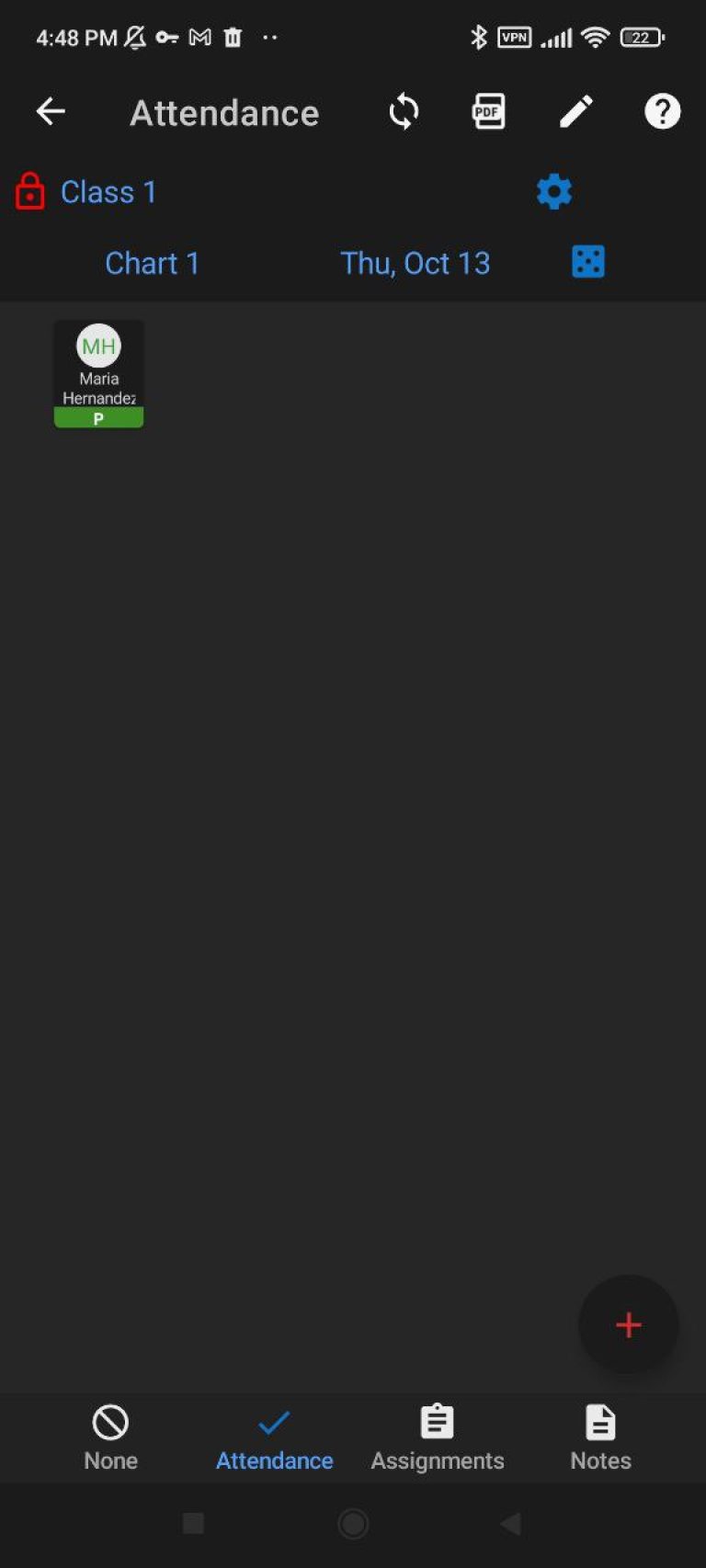Switch to the None tab
The image size is (706, 1568).
coord(110,1437)
